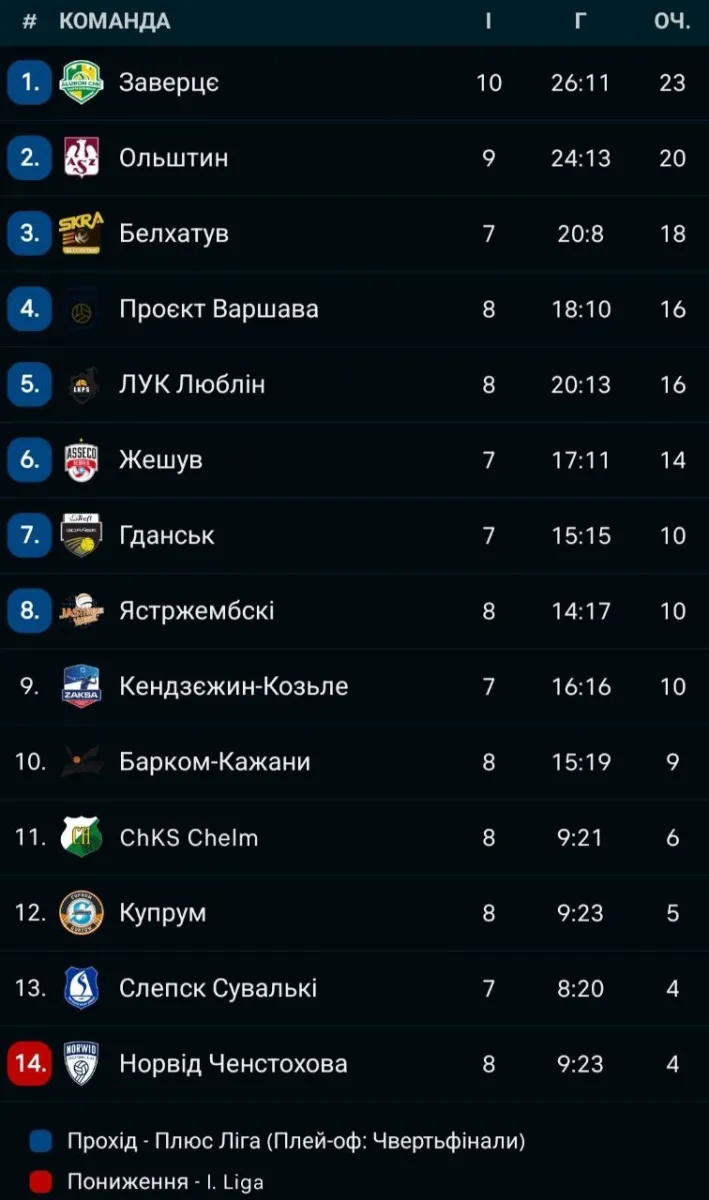The image size is (709, 1200).
Task: View the ЛУК Люблін team page
Action: click(x=192, y=384)
